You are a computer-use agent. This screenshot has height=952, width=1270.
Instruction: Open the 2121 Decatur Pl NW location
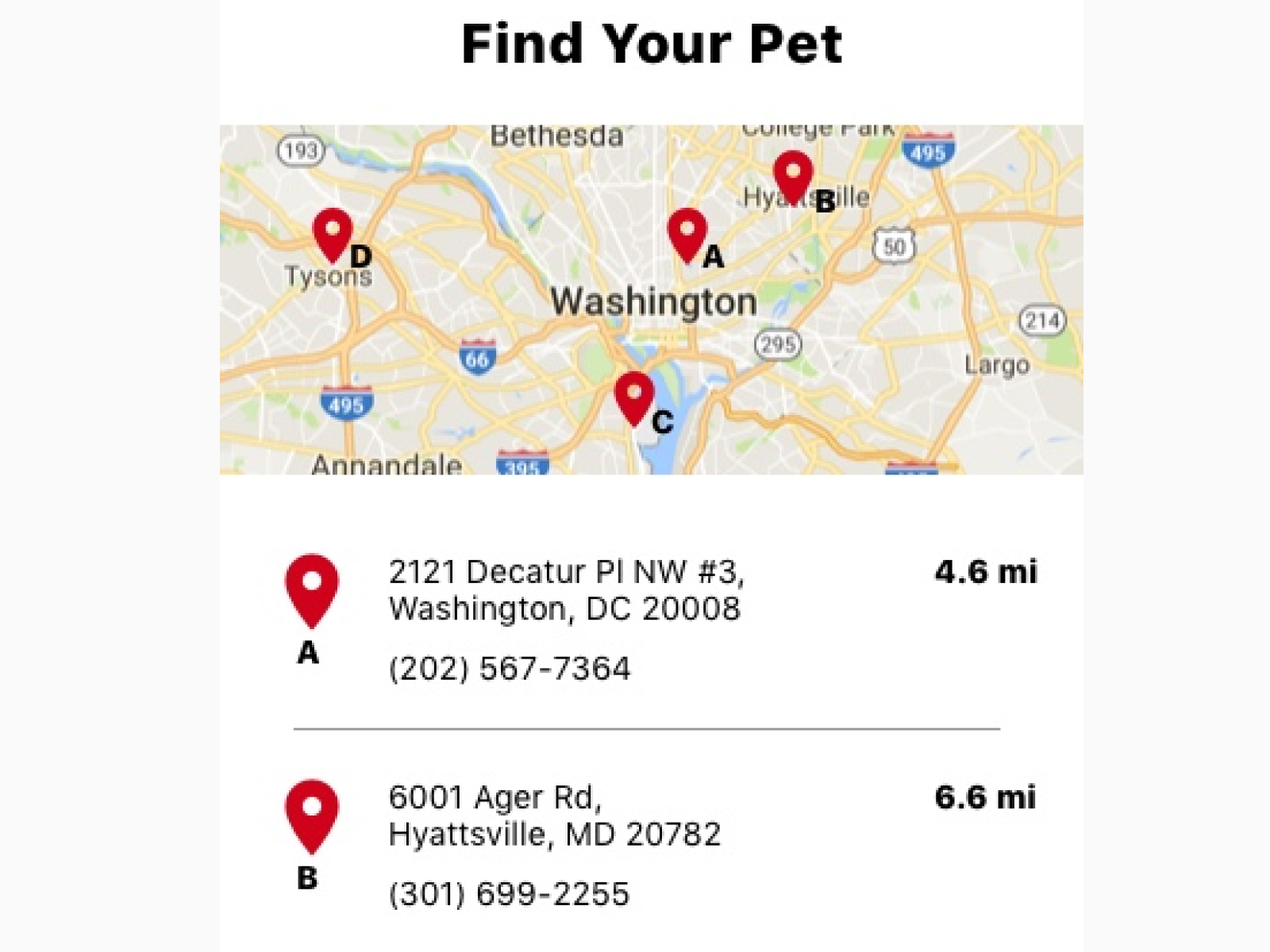point(566,590)
